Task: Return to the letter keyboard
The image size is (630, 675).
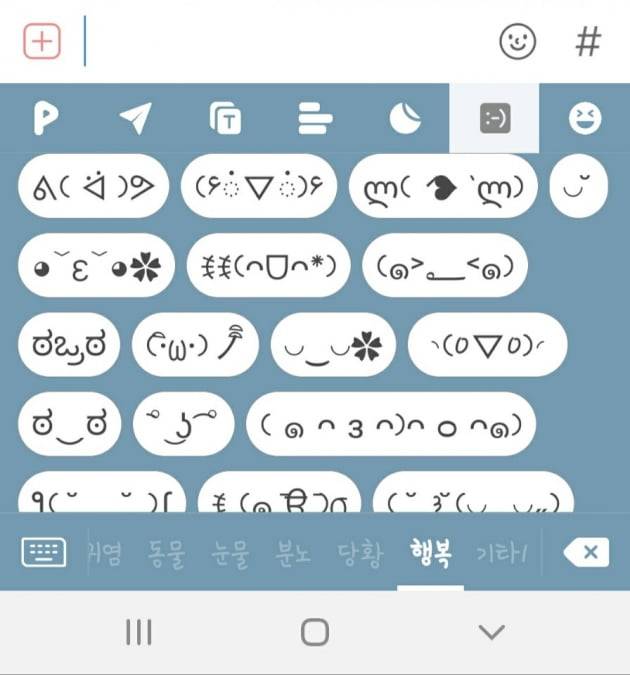Action: (x=44, y=552)
